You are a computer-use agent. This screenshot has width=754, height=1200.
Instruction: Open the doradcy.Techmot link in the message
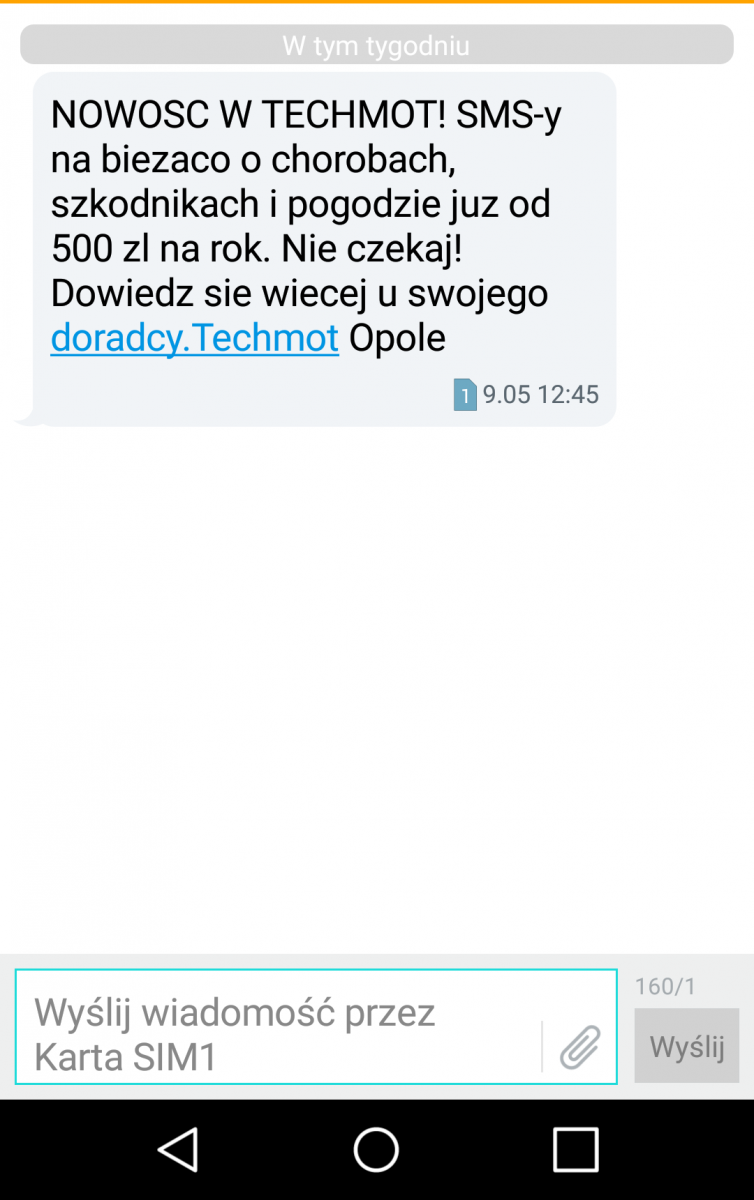tap(195, 338)
